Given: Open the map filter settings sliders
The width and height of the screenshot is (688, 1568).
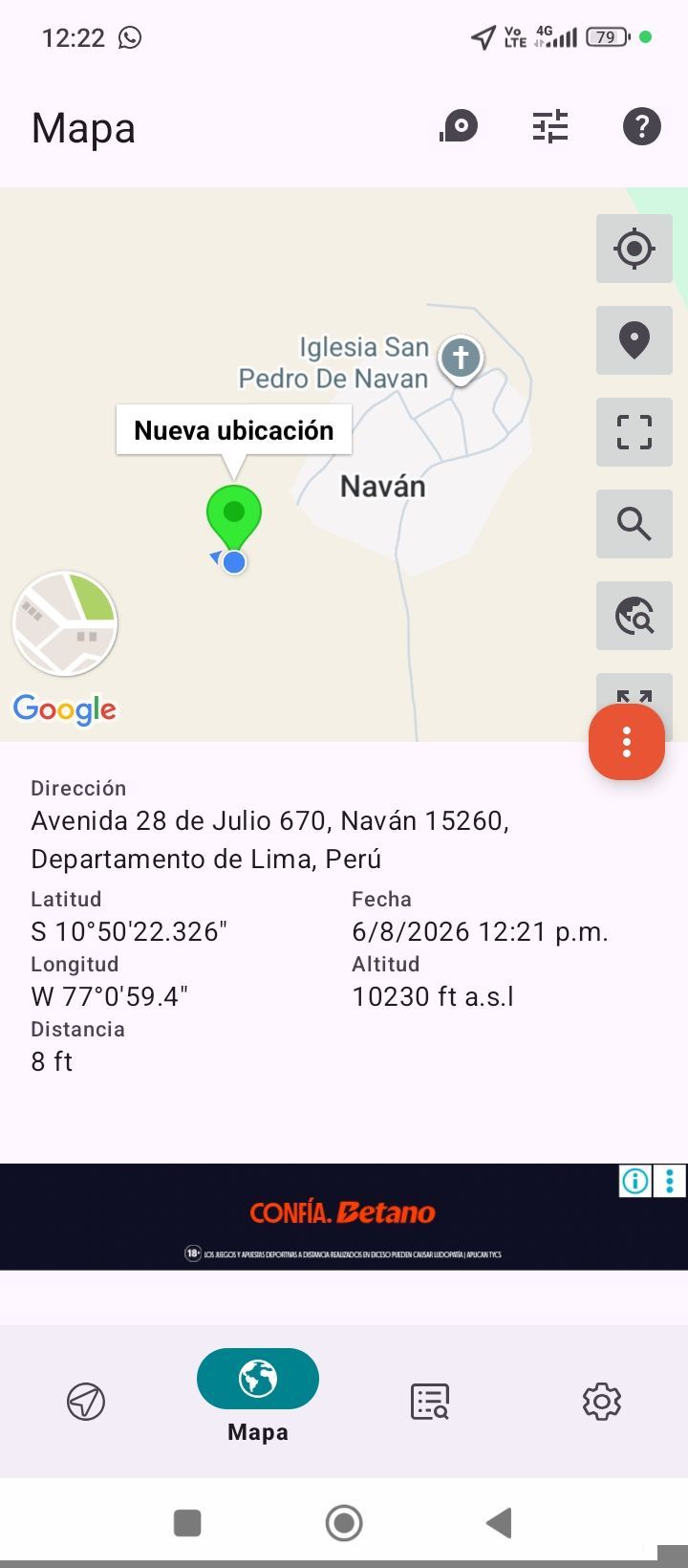Looking at the screenshot, I should (550, 126).
